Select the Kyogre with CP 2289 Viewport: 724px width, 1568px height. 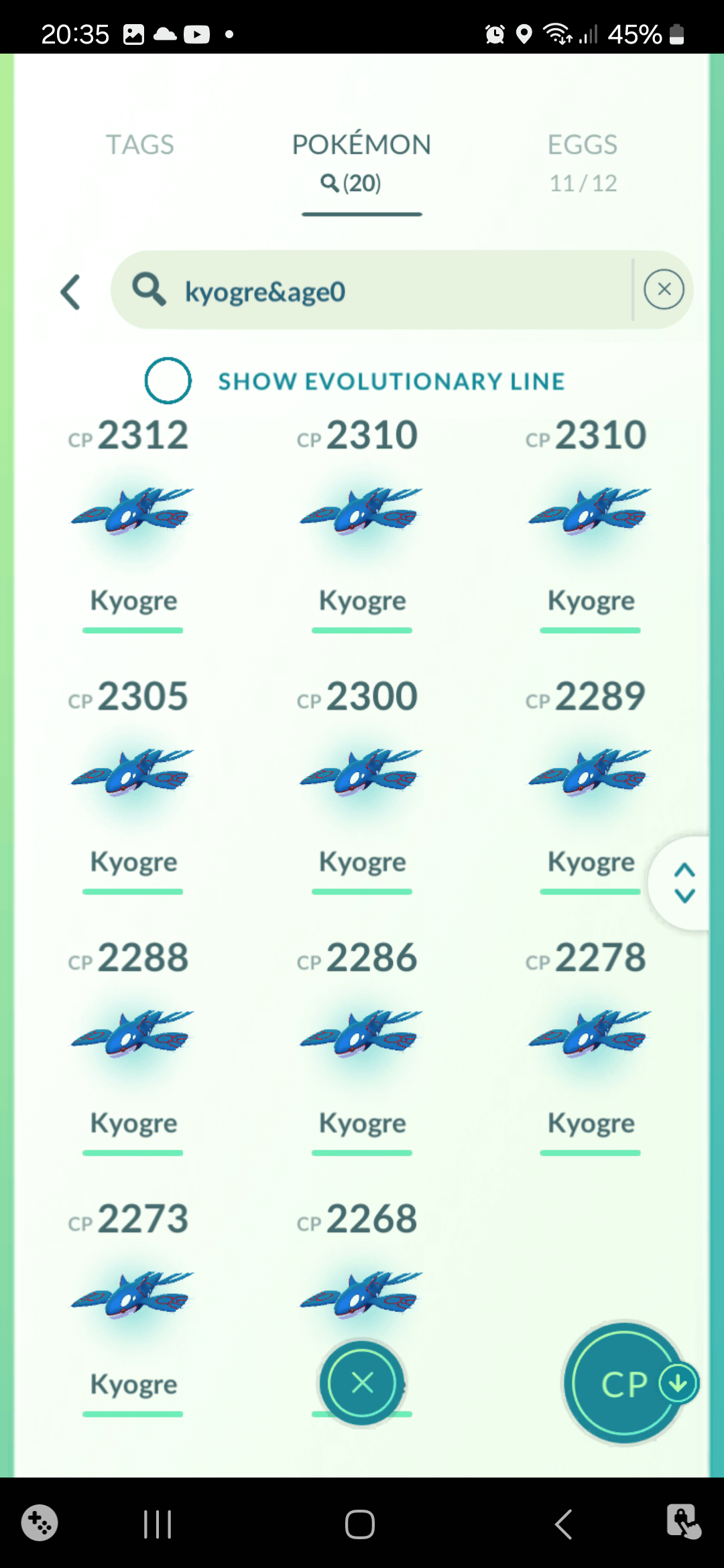click(x=590, y=774)
